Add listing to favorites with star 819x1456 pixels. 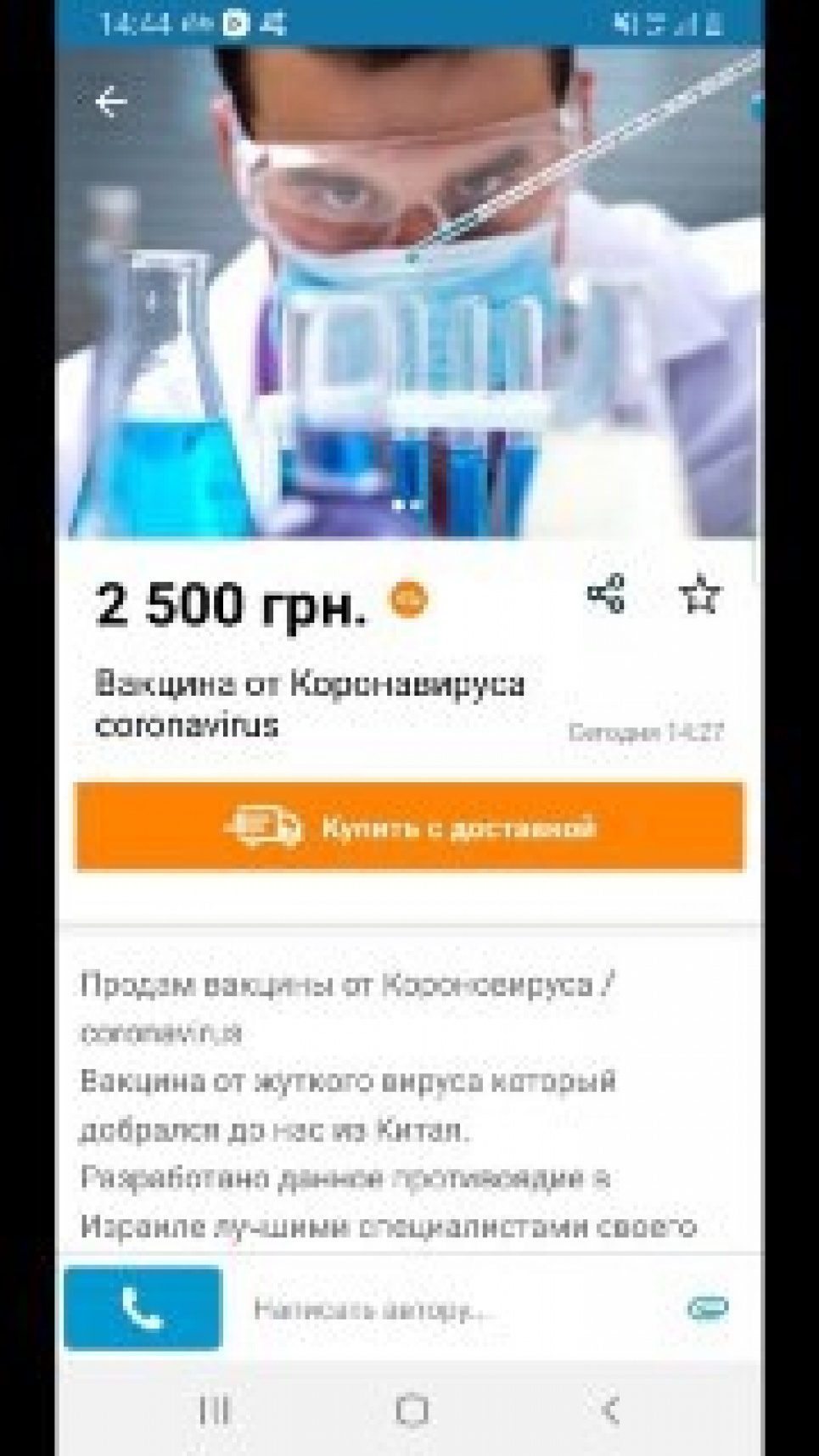pyautogui.click(x=700, y=594)
